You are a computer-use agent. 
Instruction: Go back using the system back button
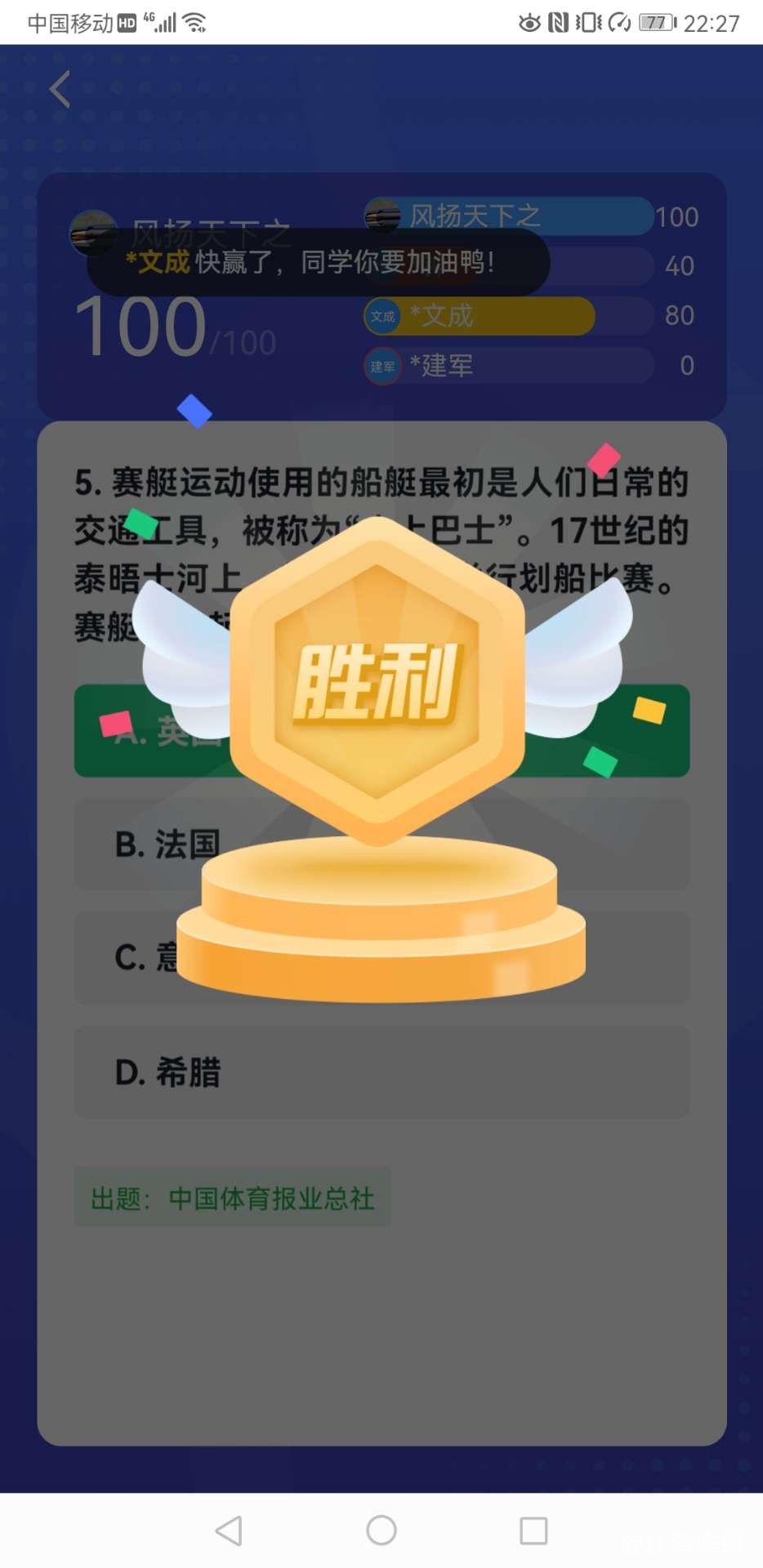(229, 1530)
